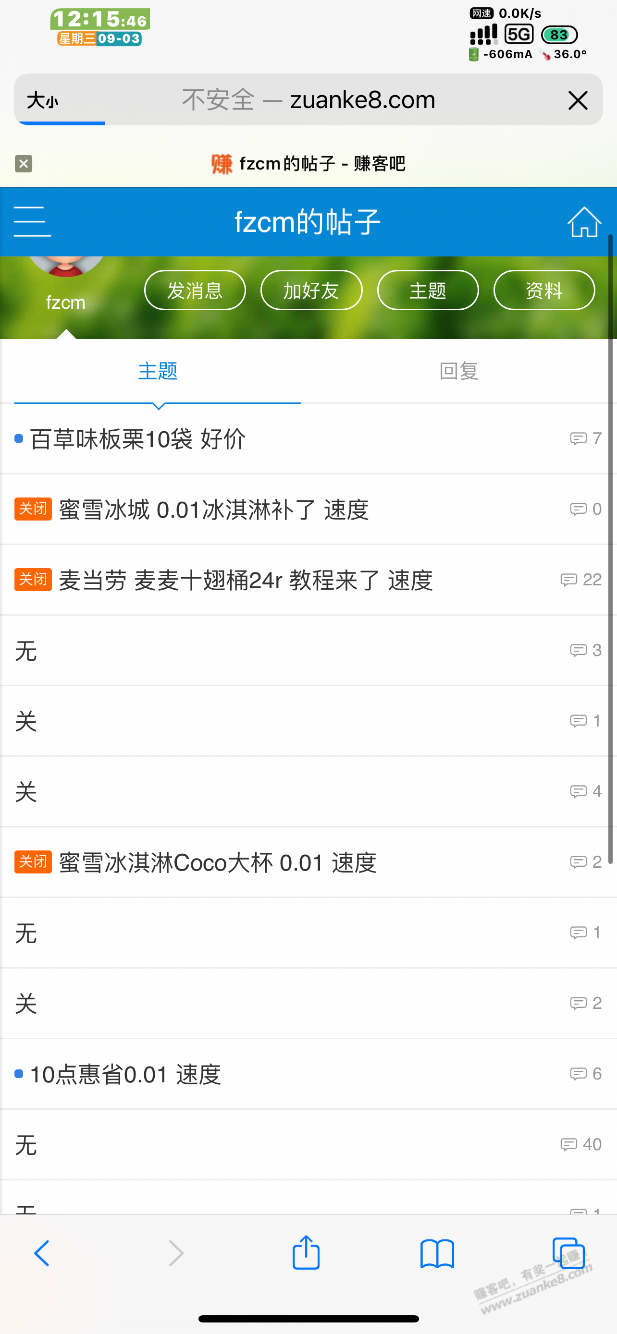Open the text size 大小 control
This screenshot has height=1334, width=617.
[x=42, y=101]
